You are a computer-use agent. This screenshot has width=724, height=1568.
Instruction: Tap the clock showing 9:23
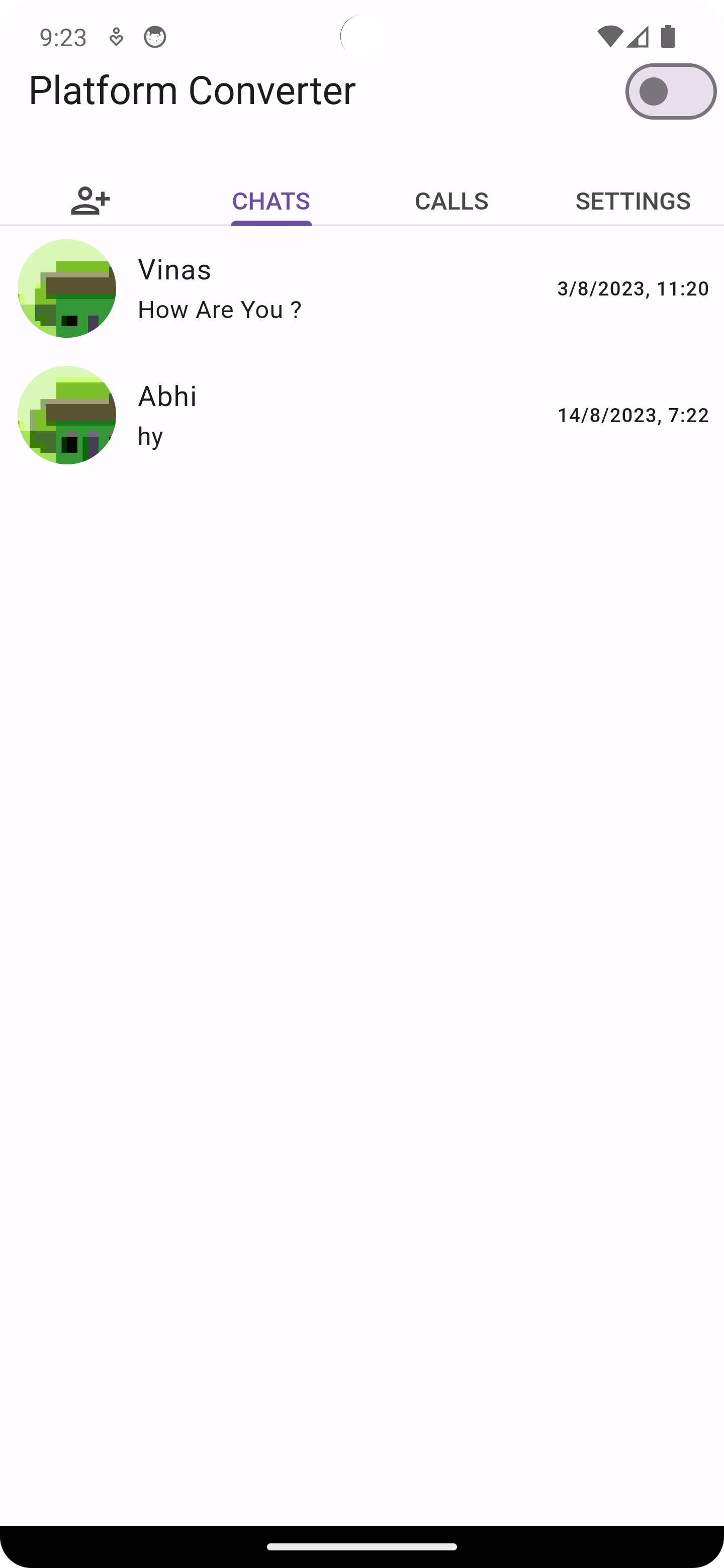point(63,37)
